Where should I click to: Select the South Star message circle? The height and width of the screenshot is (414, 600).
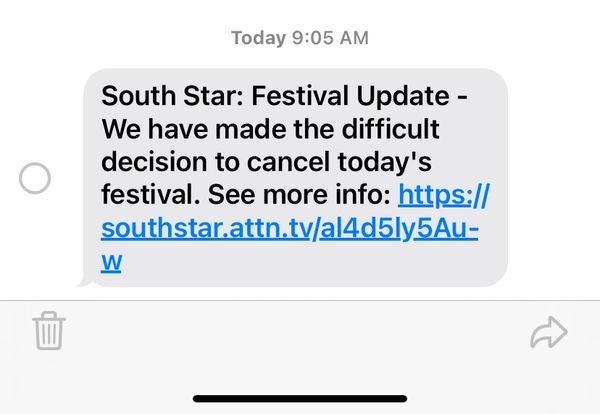(35, 179)
